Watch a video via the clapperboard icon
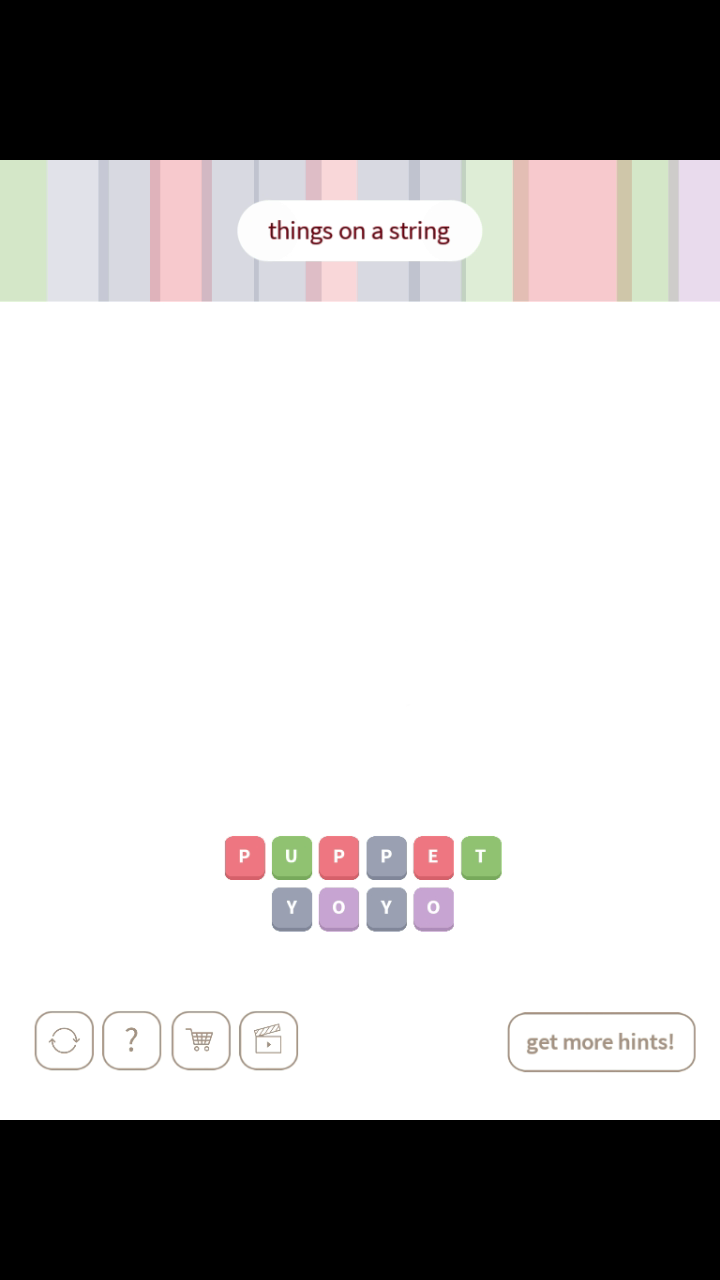Image resolution: width=720 pixels, height=1280 pixels. click(x=268, y=1041)
